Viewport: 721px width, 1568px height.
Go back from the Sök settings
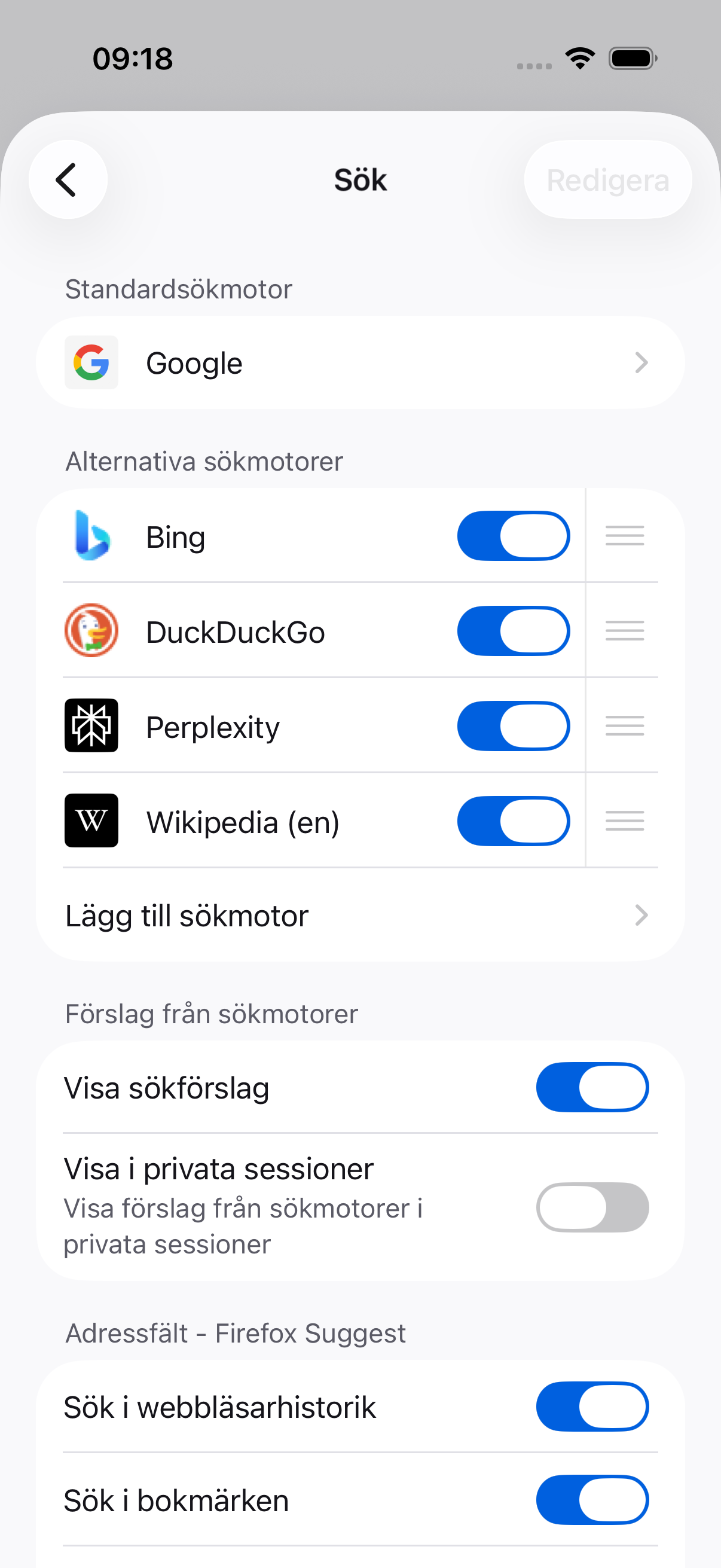(68, 179)
